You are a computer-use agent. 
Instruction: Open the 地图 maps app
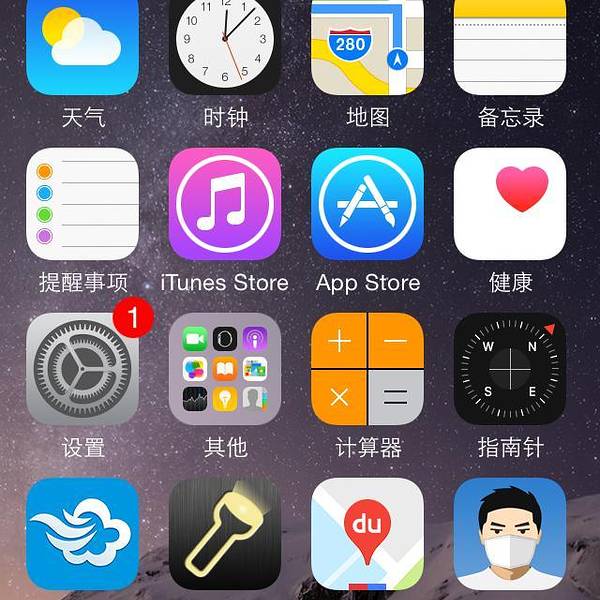point(367,43)
